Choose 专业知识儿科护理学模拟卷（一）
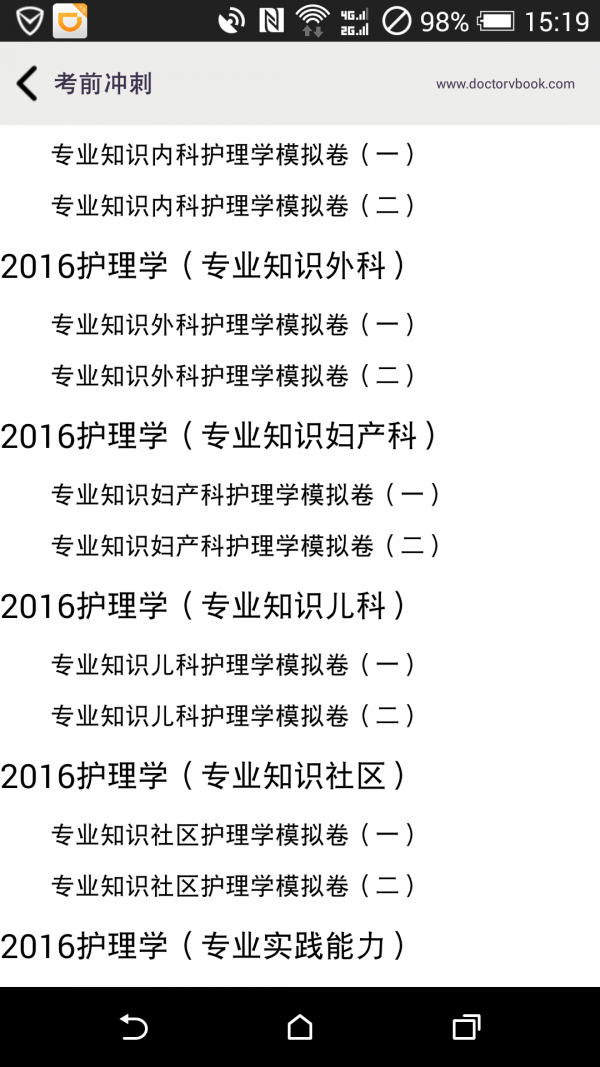 tap(233, 664)
